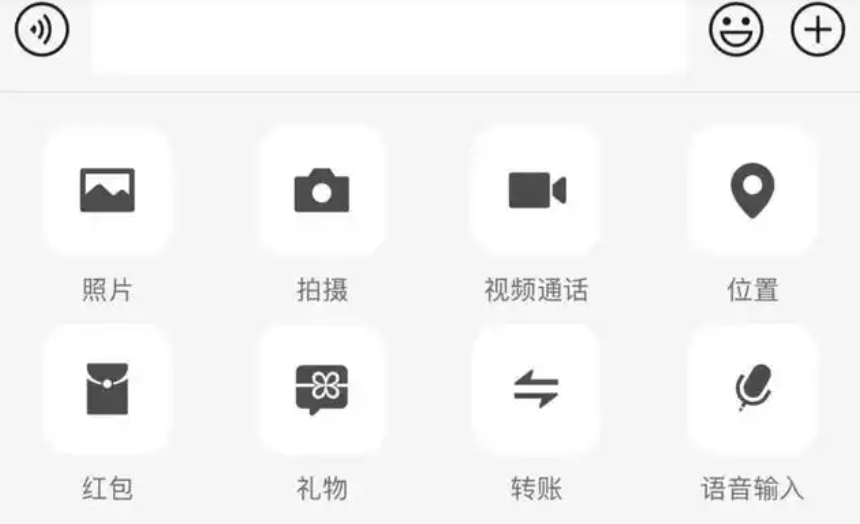Activate 语音输入 voice input
The height and width of the screenshot is (524, 860).
[x=752, y=389]
